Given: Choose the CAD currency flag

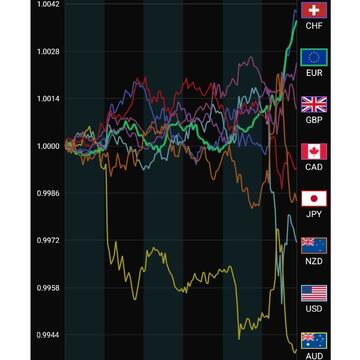Looking at the screenshot, I should click(x=314, y=152).
